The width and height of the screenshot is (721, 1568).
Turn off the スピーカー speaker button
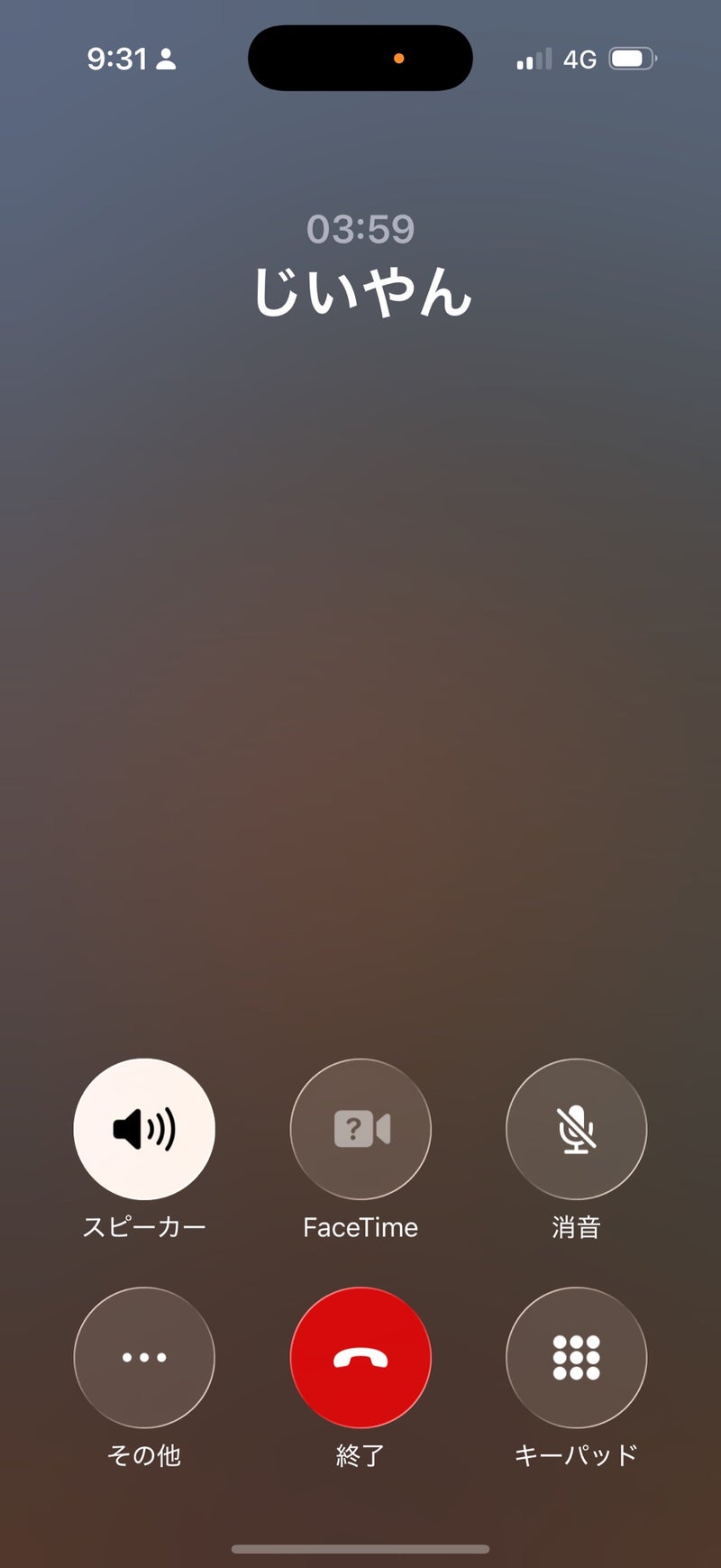[144, 1128]
